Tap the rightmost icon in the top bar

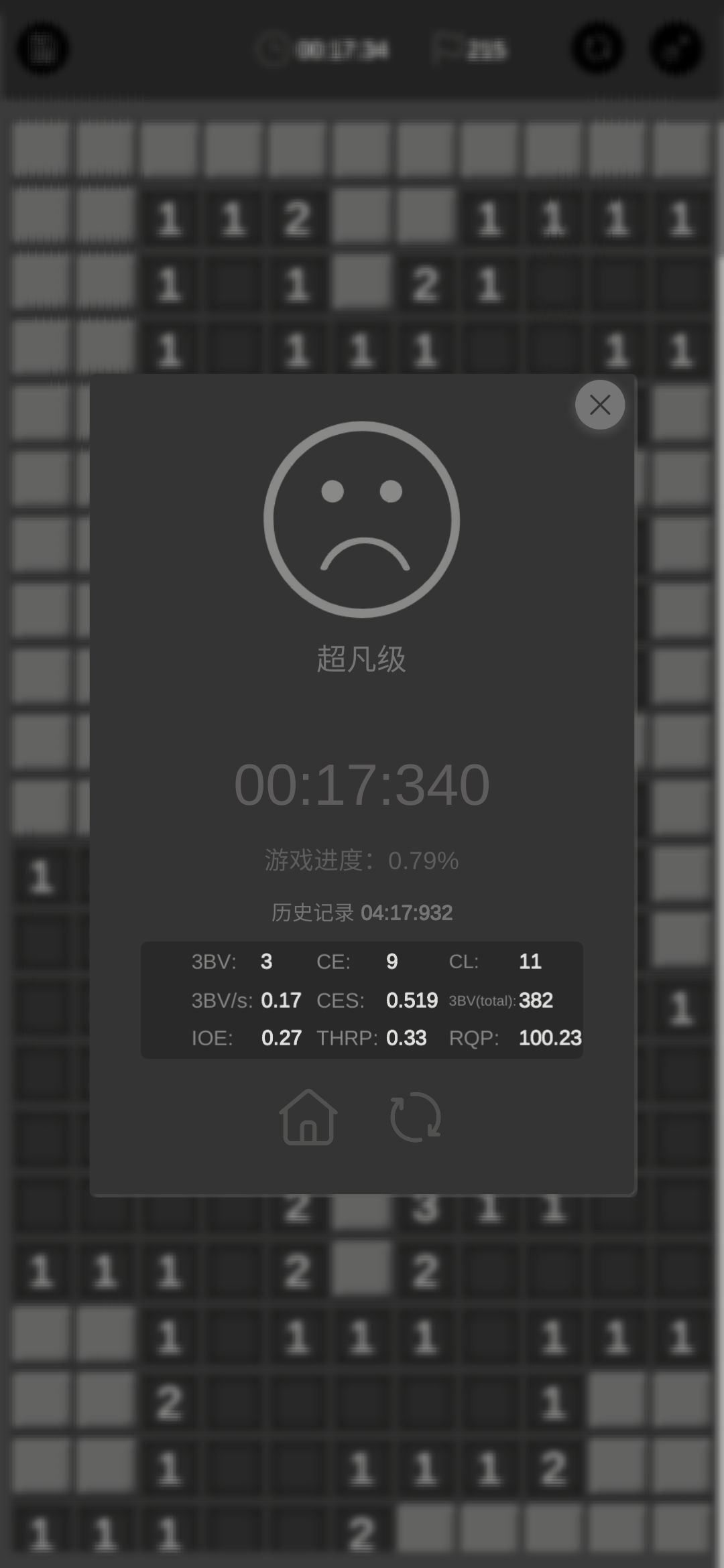676,50
